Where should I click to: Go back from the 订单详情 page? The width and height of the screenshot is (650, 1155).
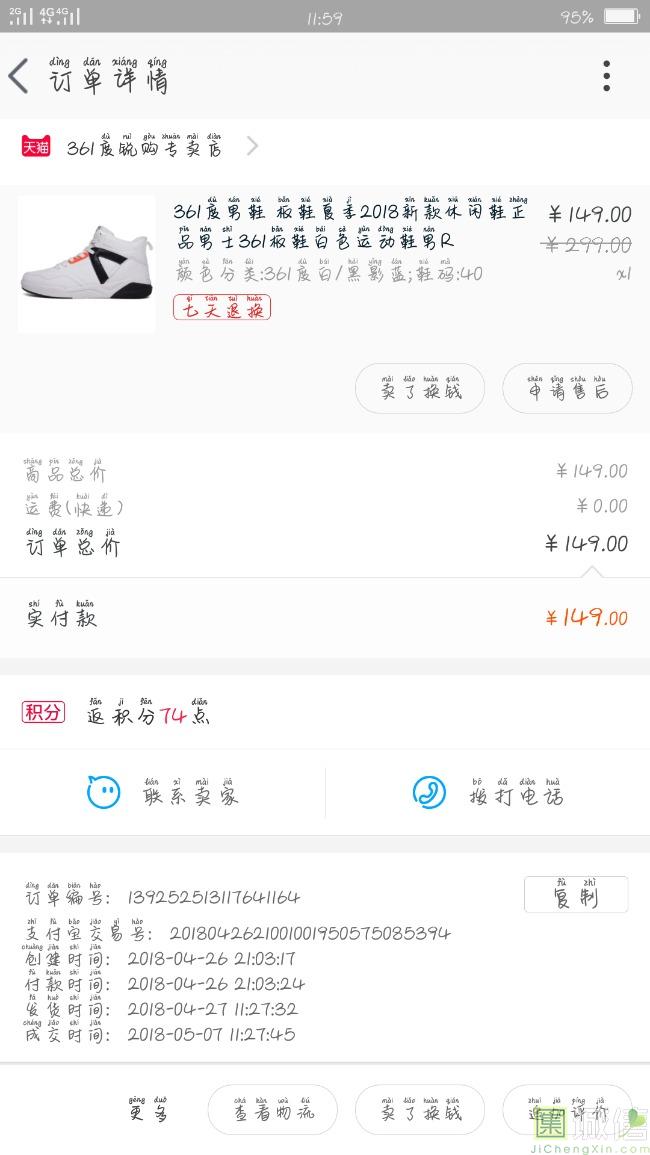pyautogui.click(x=20, y=77)
